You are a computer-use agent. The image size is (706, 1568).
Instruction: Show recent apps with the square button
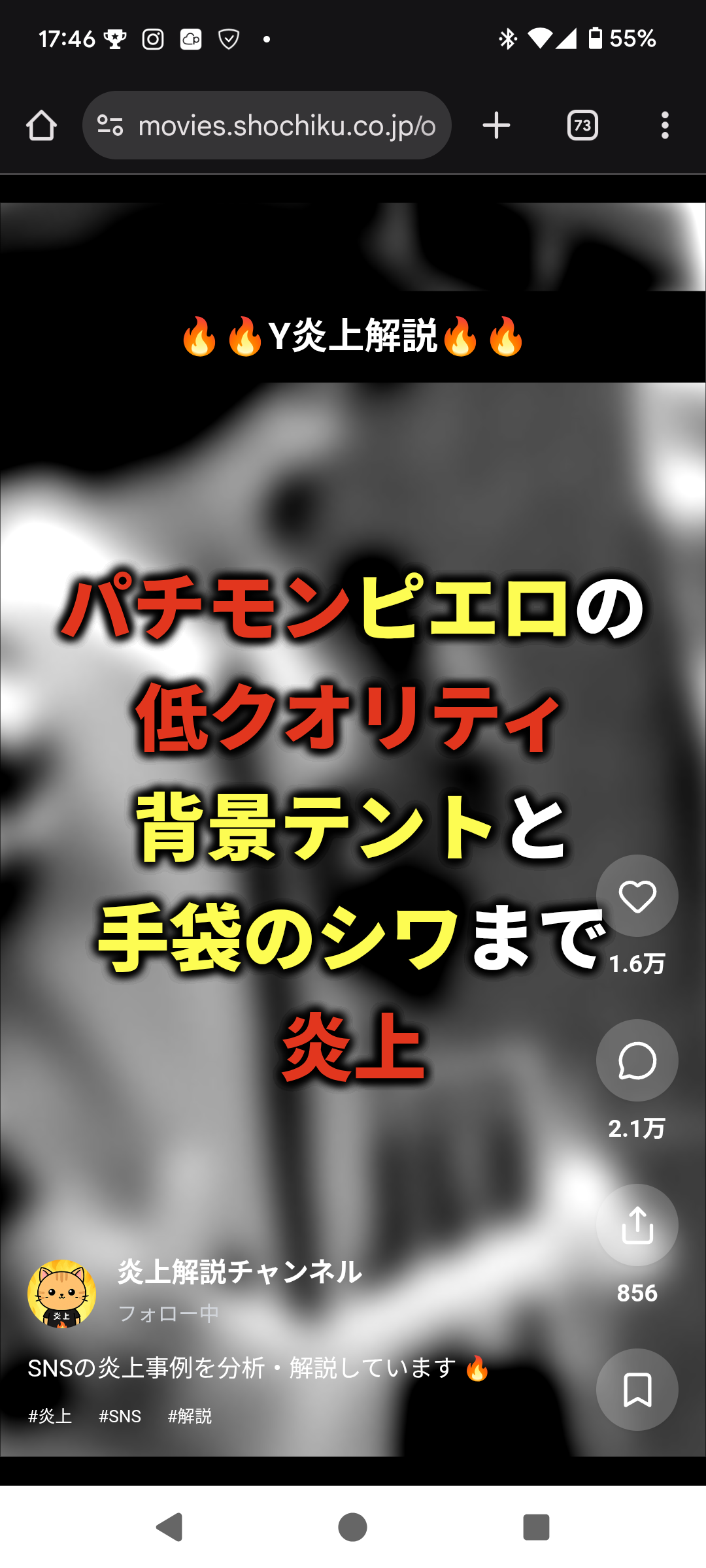(536, 1527)
